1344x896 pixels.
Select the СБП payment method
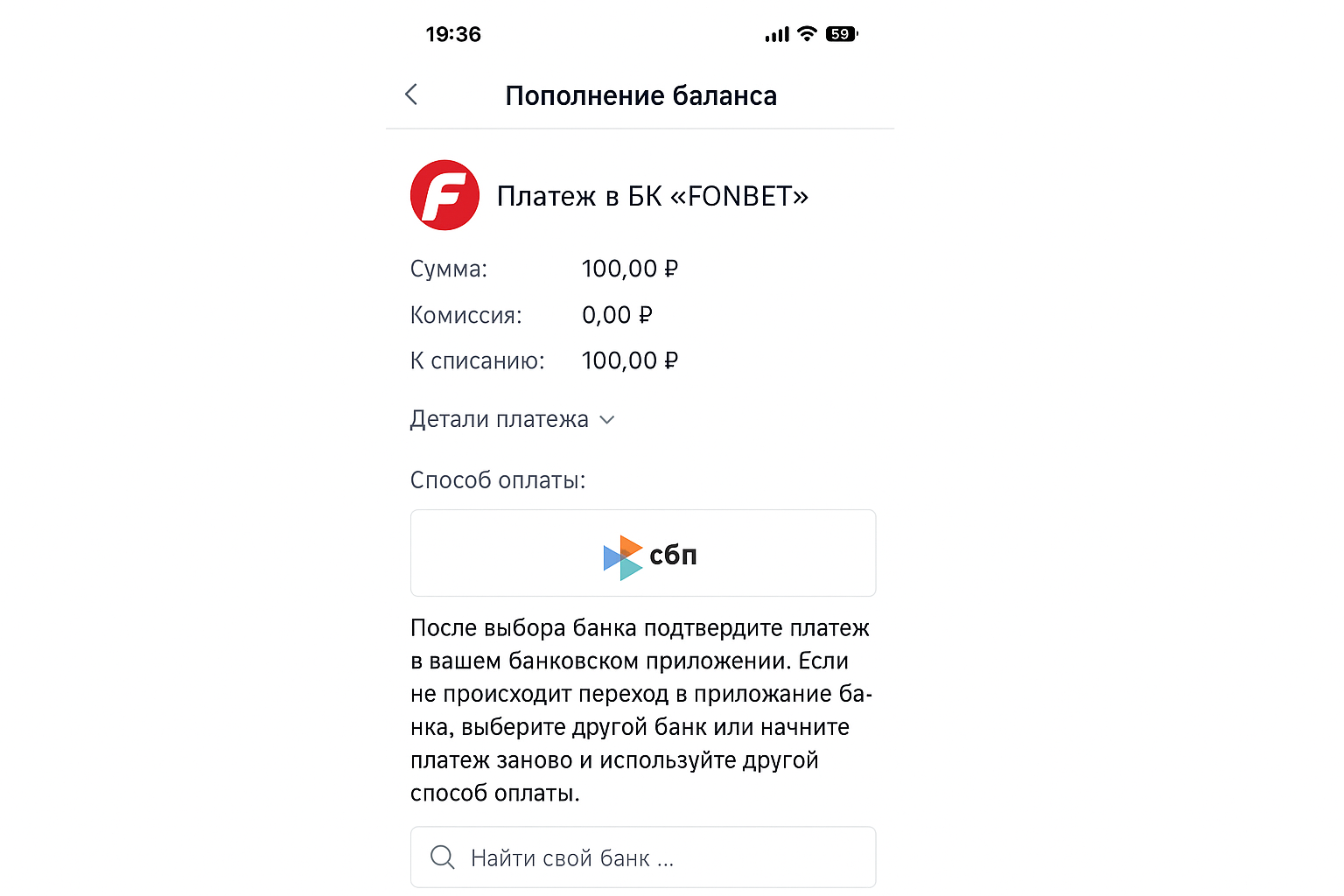coord(643,554)
